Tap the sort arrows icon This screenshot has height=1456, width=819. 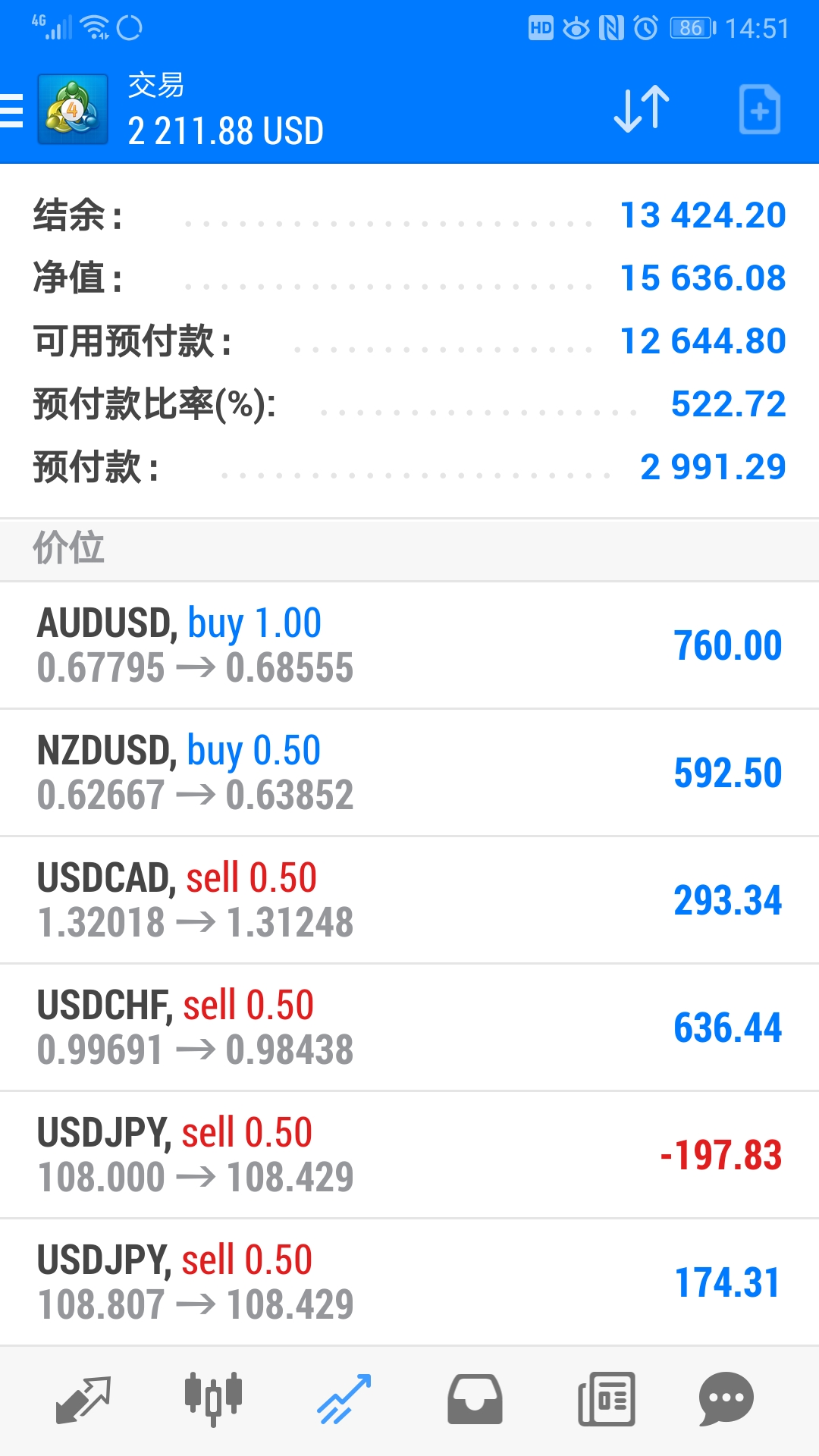pyautogui.click(x=642, y=109)
